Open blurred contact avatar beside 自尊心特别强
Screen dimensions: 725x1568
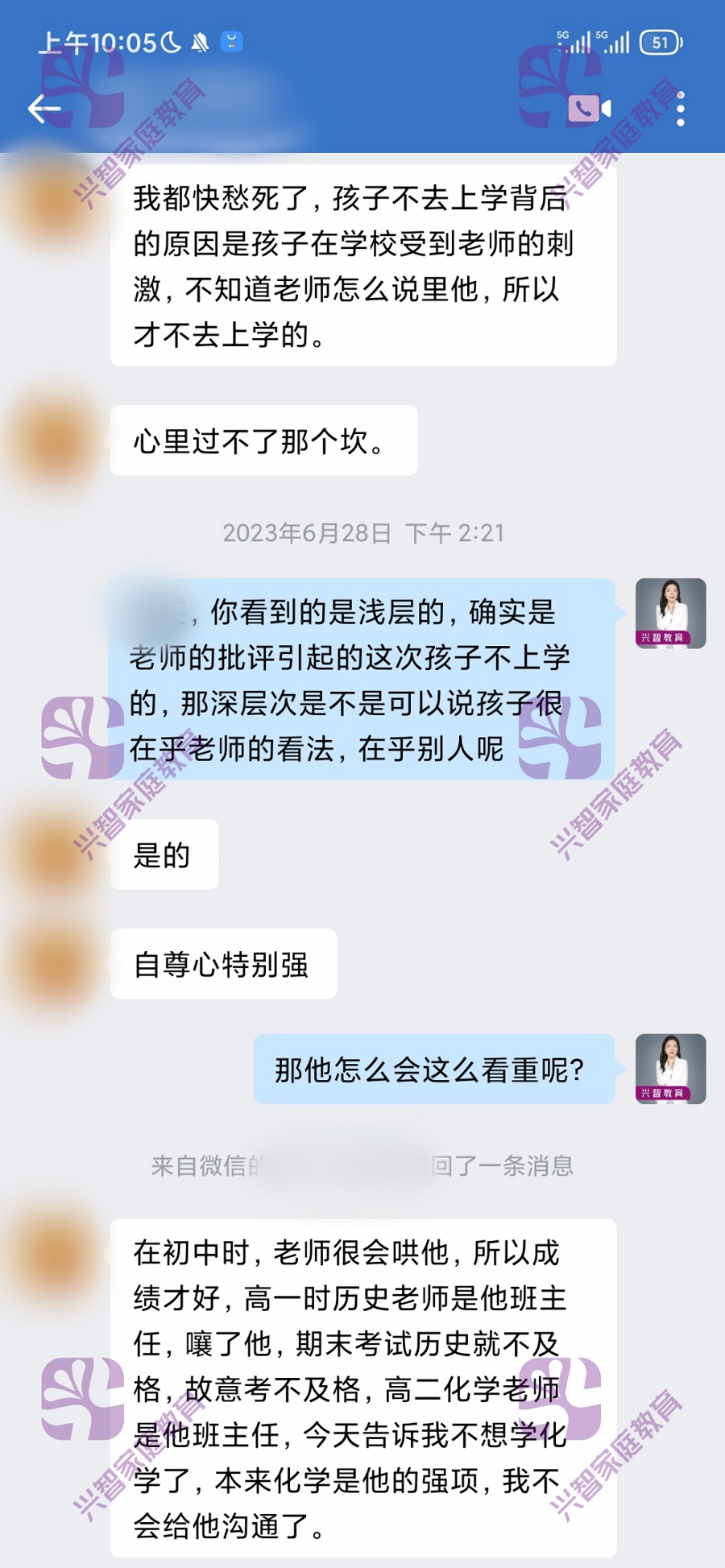(55, 964)
